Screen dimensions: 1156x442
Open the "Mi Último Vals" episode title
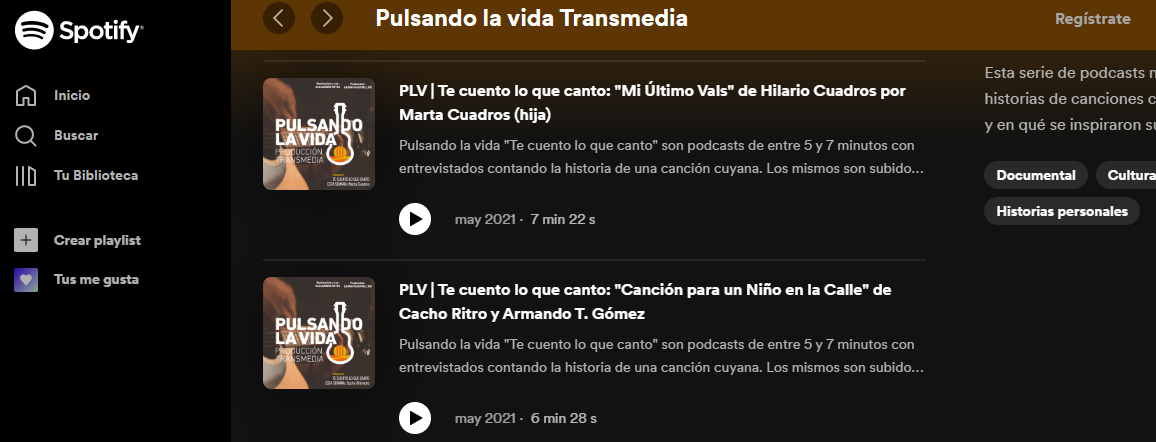pyautogui.click(x=651, y=102)
